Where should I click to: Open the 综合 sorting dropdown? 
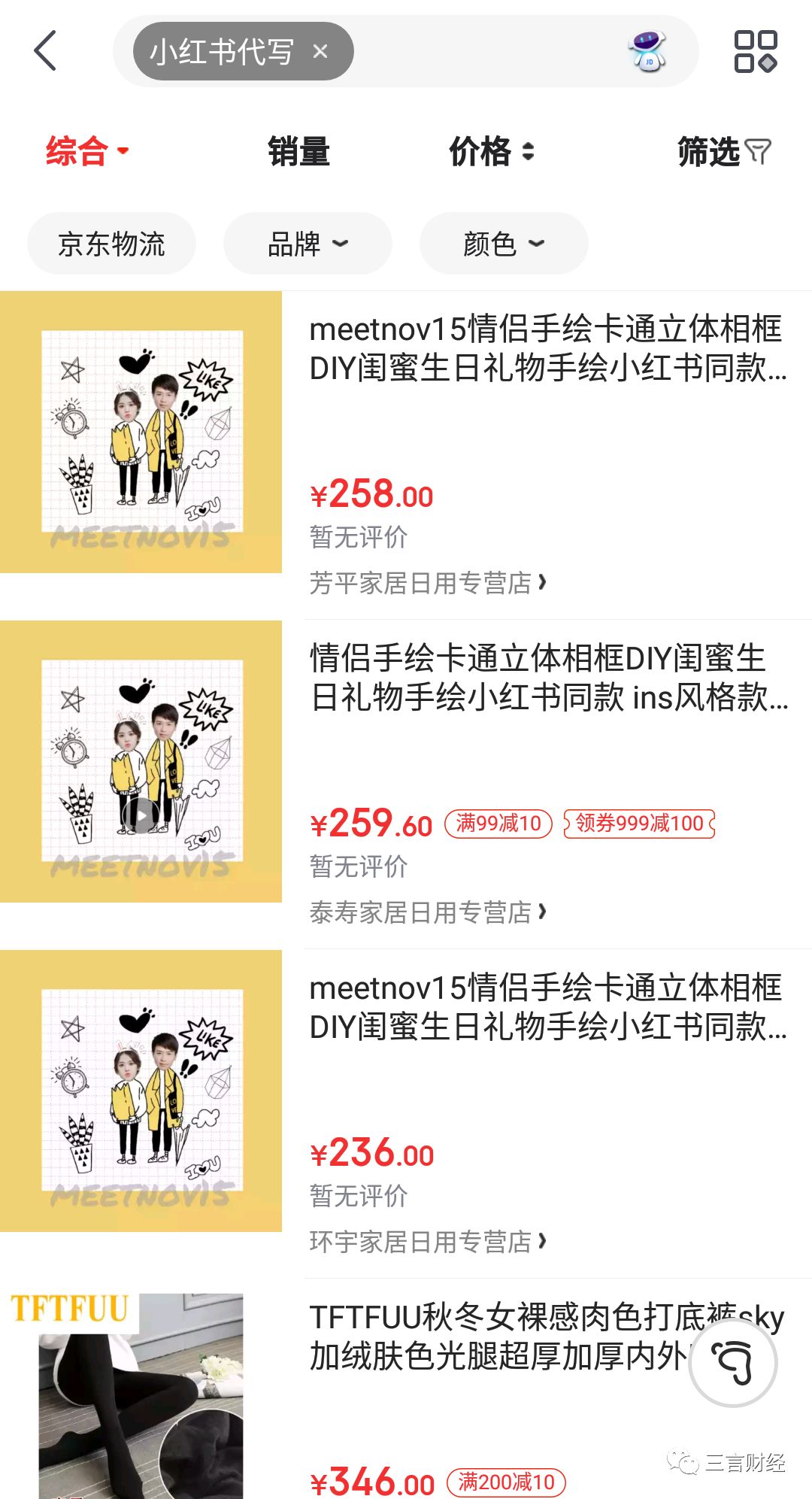87,151
